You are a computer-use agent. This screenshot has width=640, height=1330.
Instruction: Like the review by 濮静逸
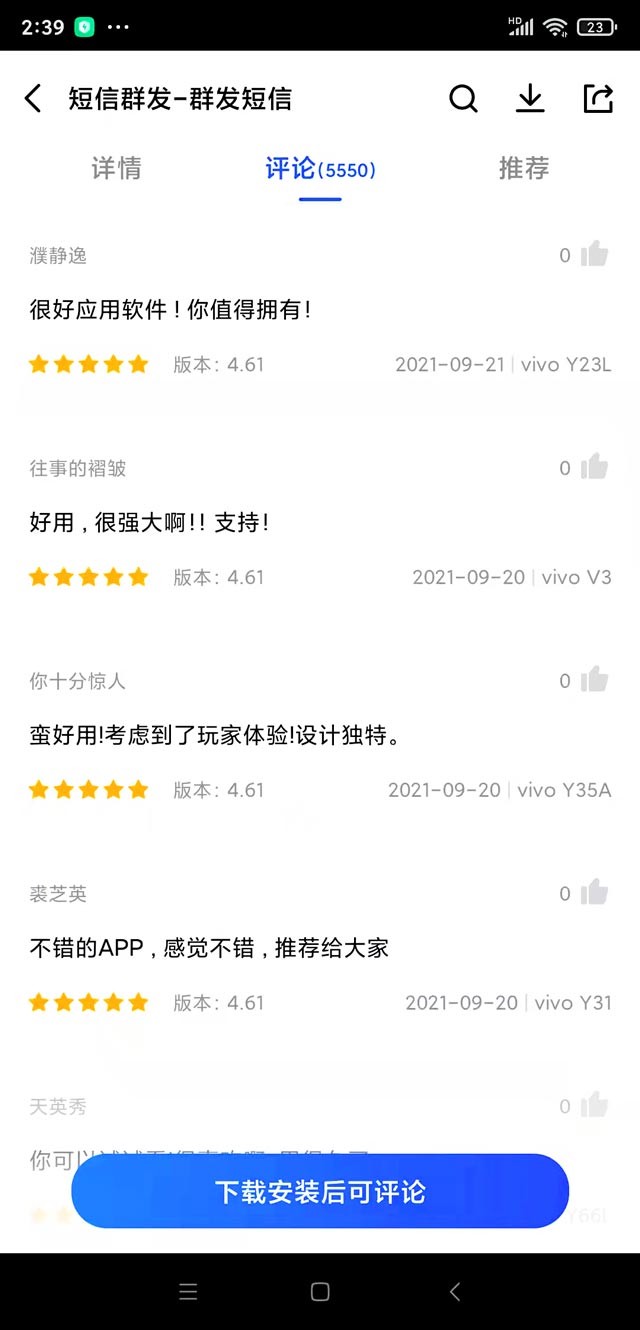(594, 254)
